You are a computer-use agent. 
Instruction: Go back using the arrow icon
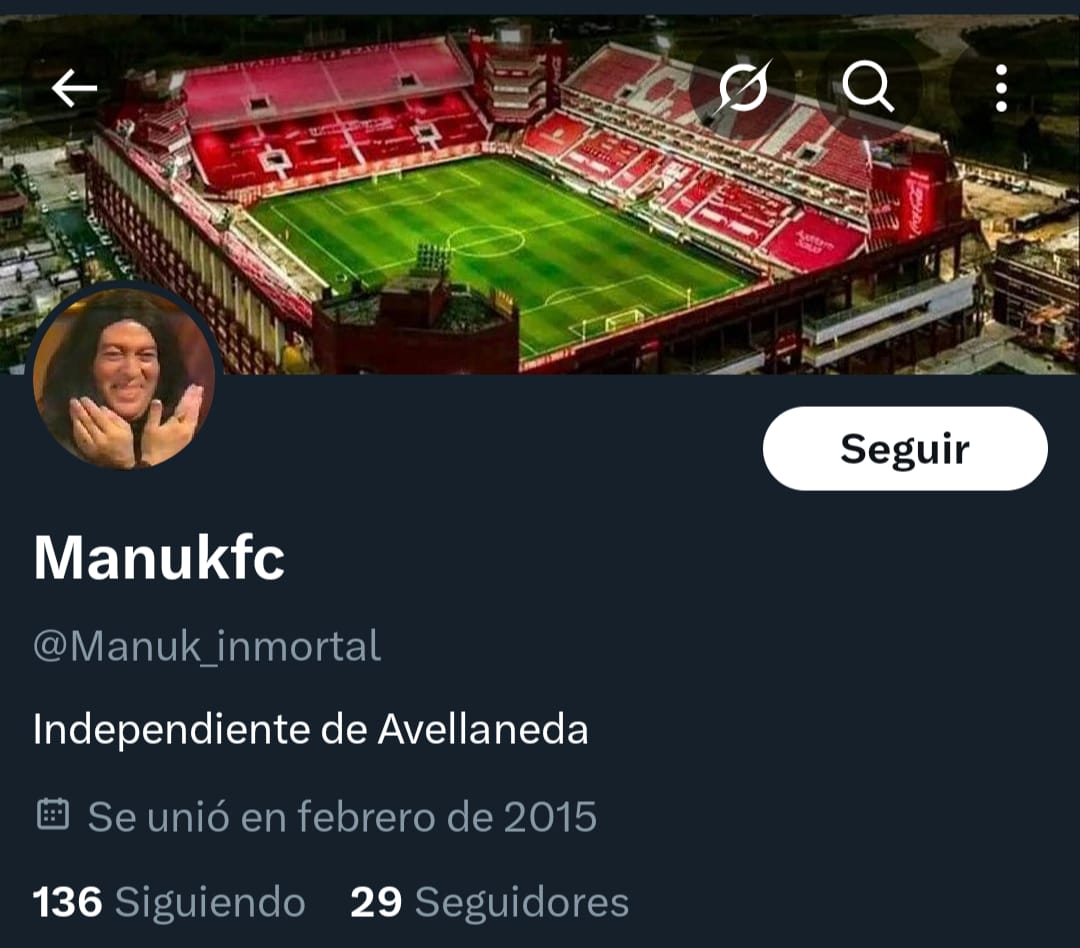(75, 89)
